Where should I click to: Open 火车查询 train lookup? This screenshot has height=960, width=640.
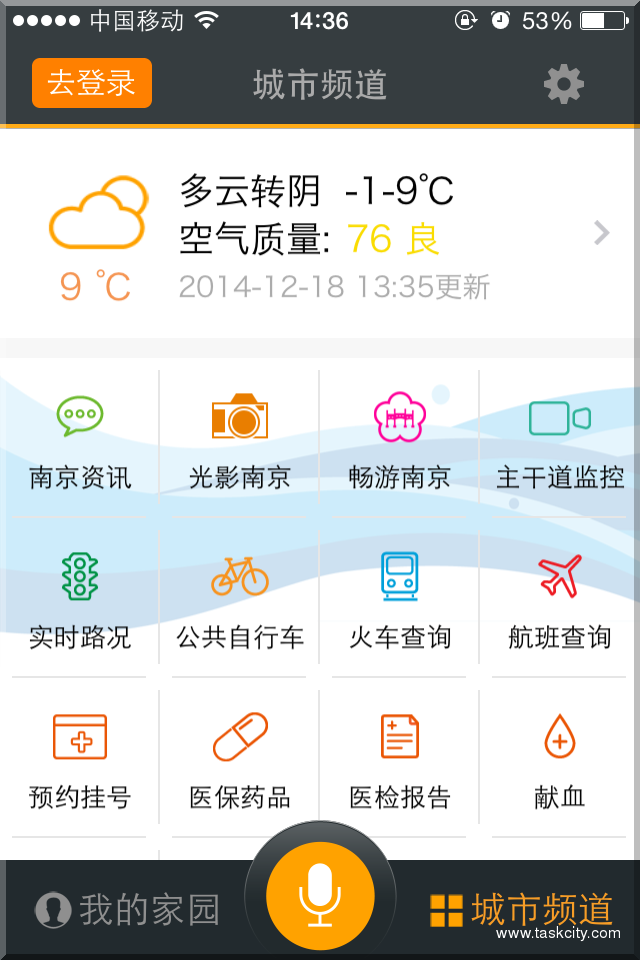click(400, 600)
